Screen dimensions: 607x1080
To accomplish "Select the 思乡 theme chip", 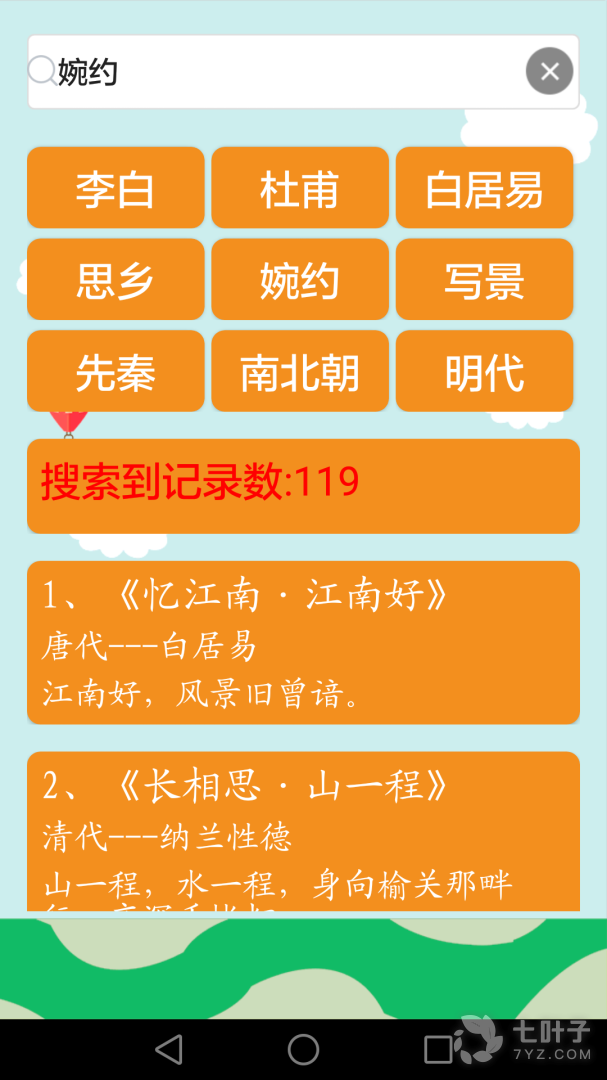I will click(116, 280).
